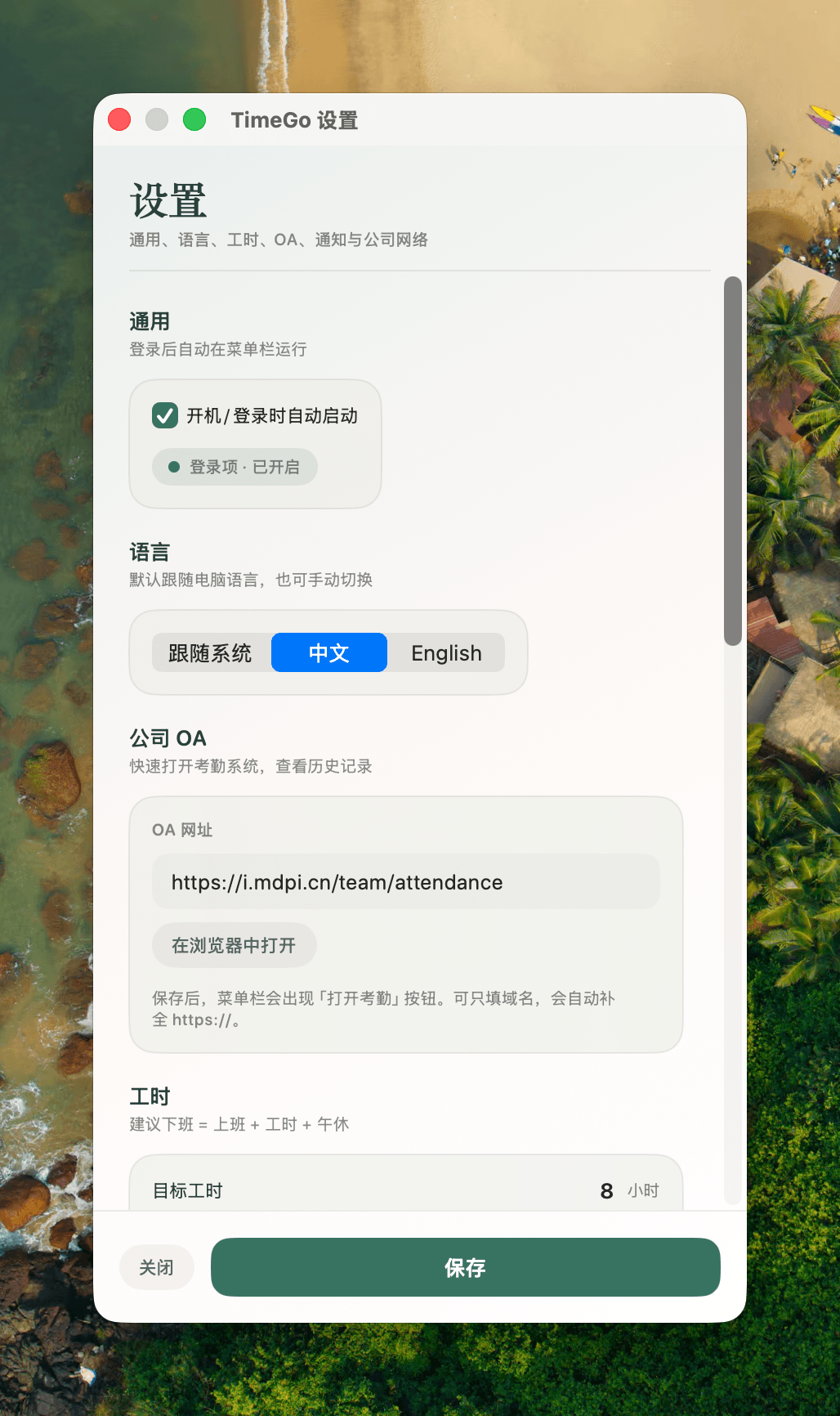Edit the 目标工时 hours value
Screen dimensions: 840x1416
click(x=606, y=1190)
